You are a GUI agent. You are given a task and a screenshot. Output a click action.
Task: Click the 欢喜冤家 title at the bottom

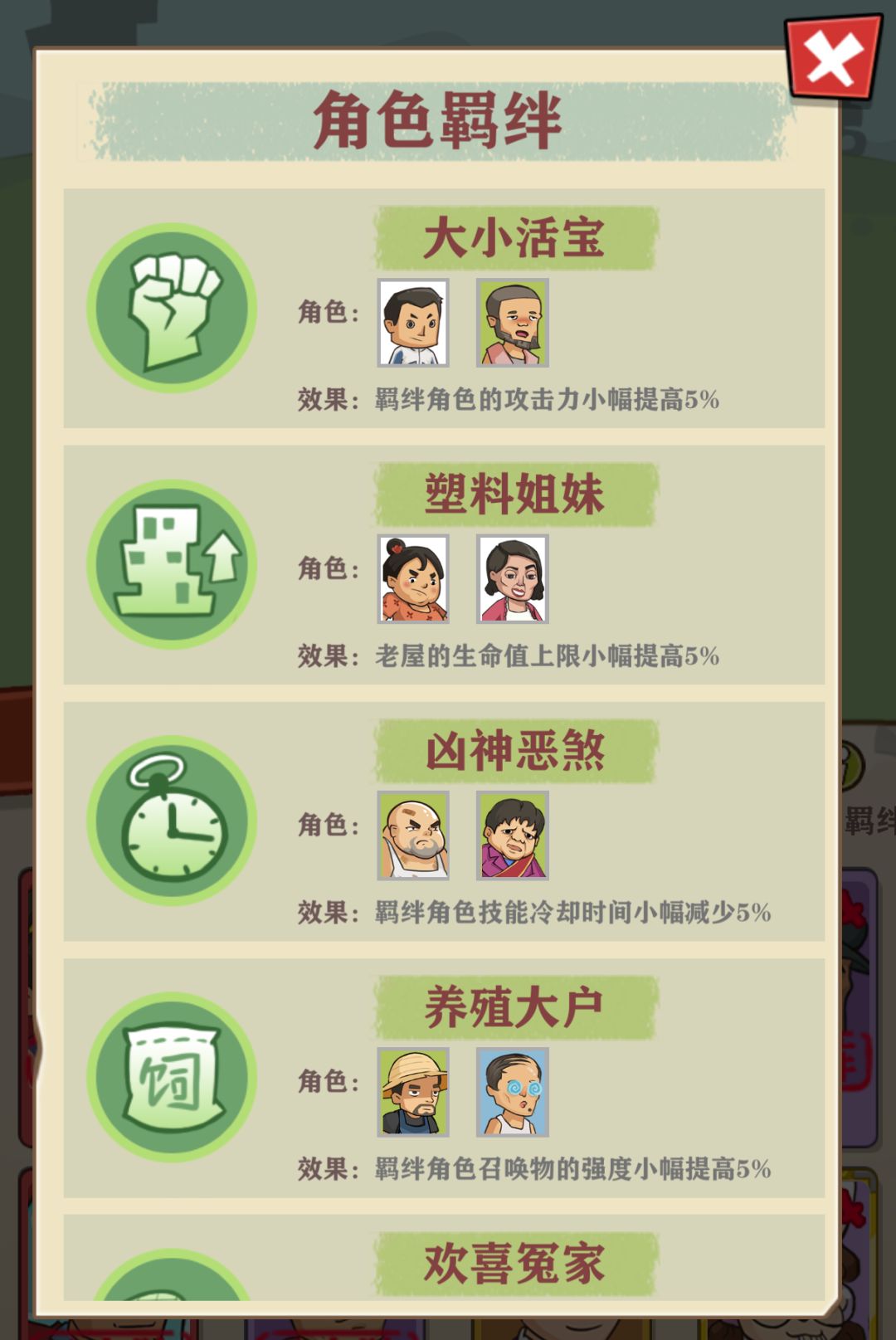click(514, 1265)
